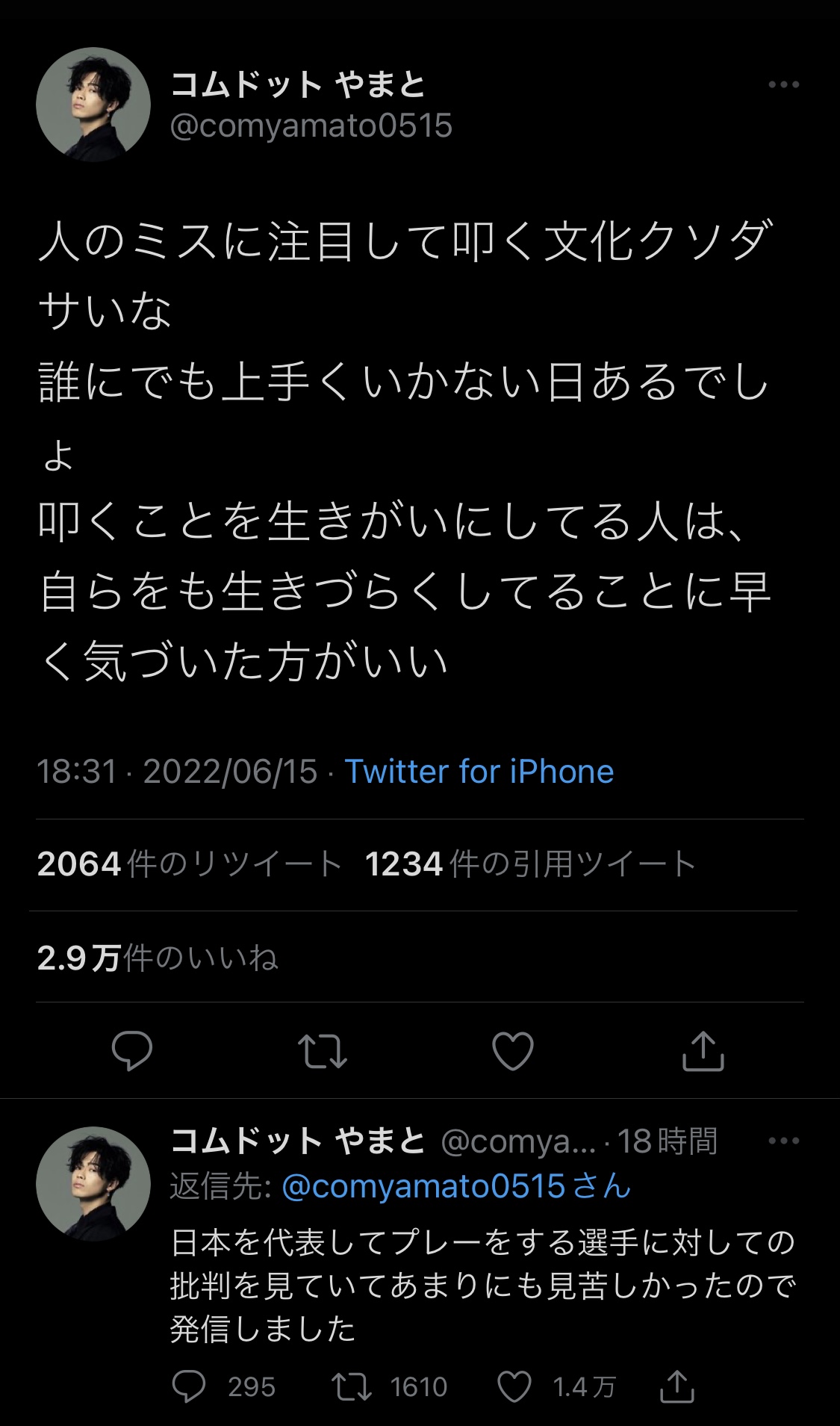Retweet the main tweet
The width and height of the screenshot is (840, 1426).
323,1051
